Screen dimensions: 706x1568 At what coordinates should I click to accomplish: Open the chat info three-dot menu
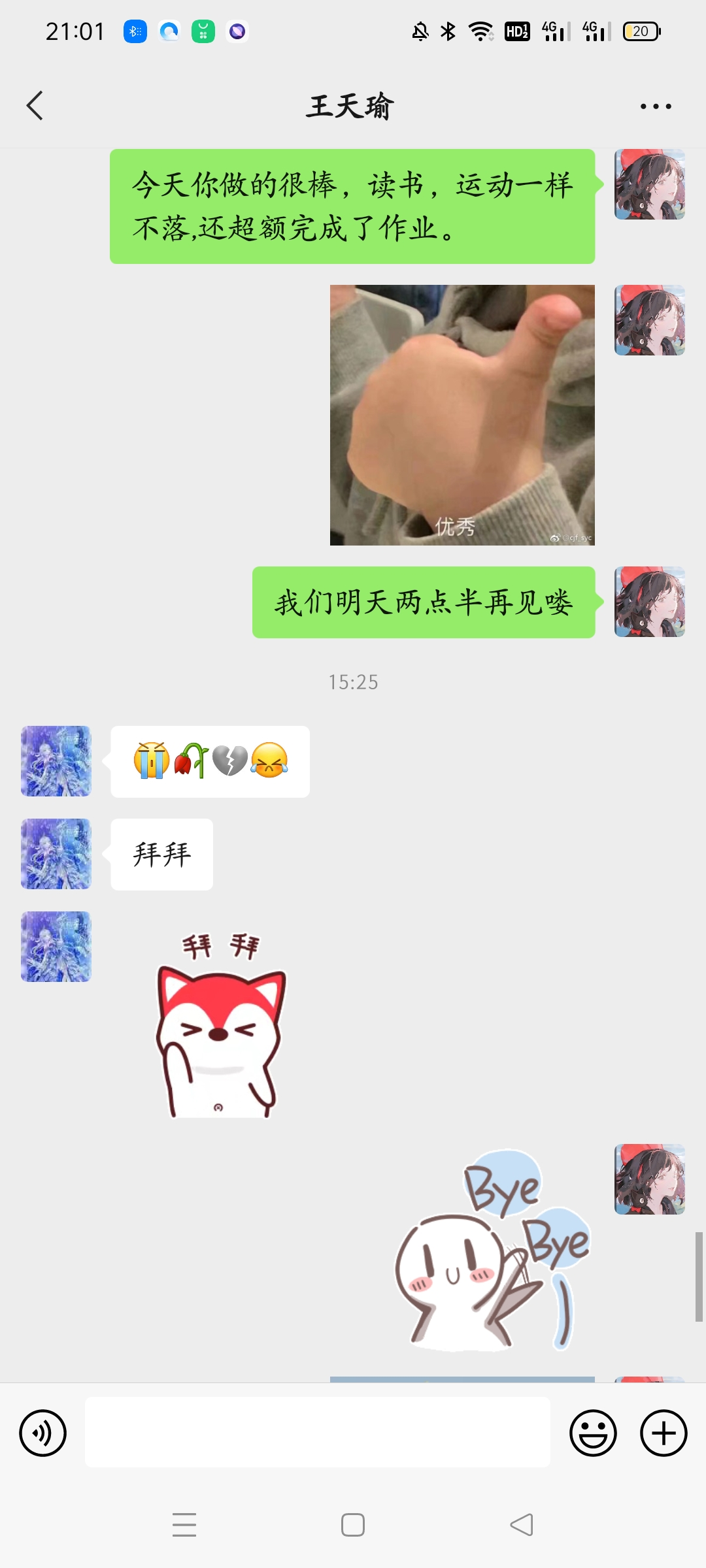(x=656, y=106)
